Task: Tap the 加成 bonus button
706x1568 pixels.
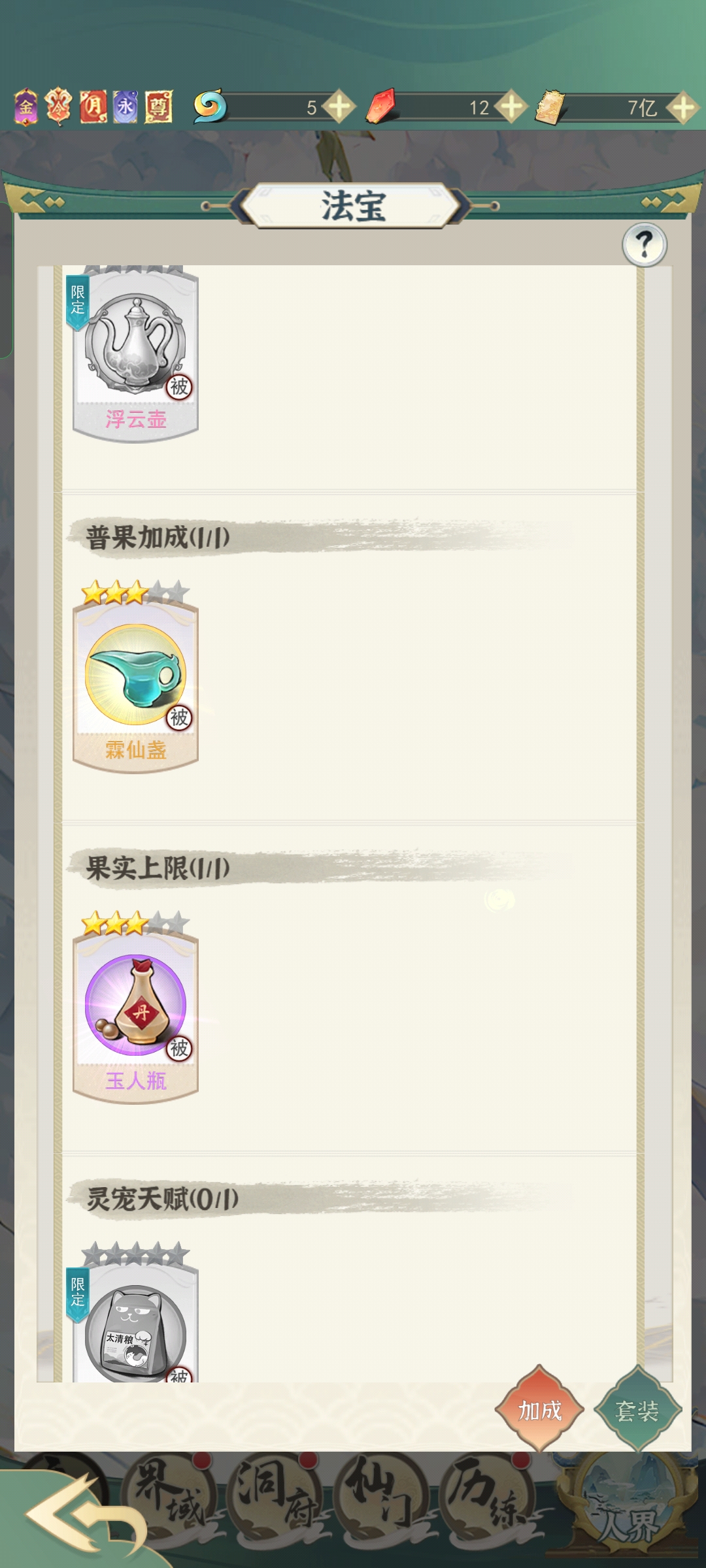Action: pos(539,1410)
